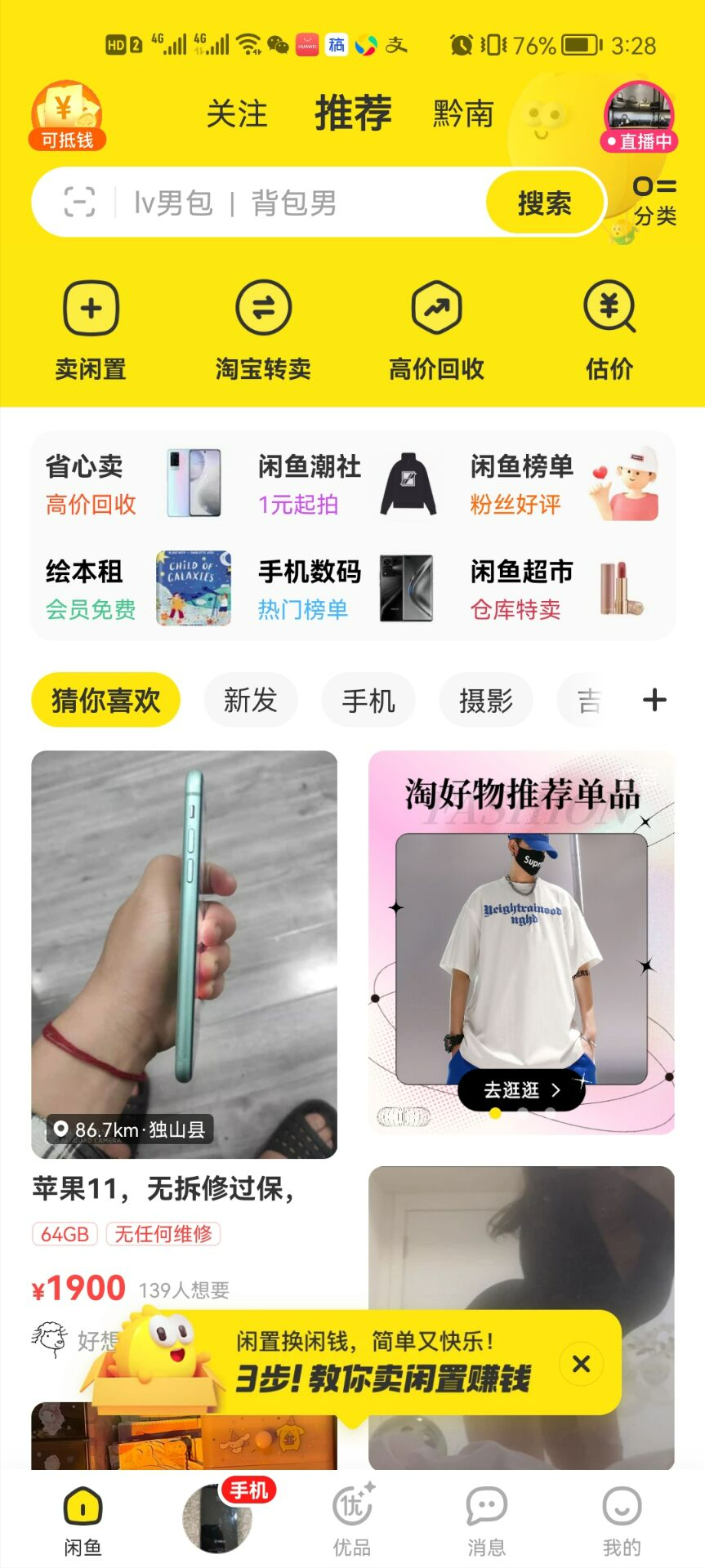The width and height of the screenshot is (705, 1568).
Task: Switch to the 黔南 local tab
Action: (463, 114)
